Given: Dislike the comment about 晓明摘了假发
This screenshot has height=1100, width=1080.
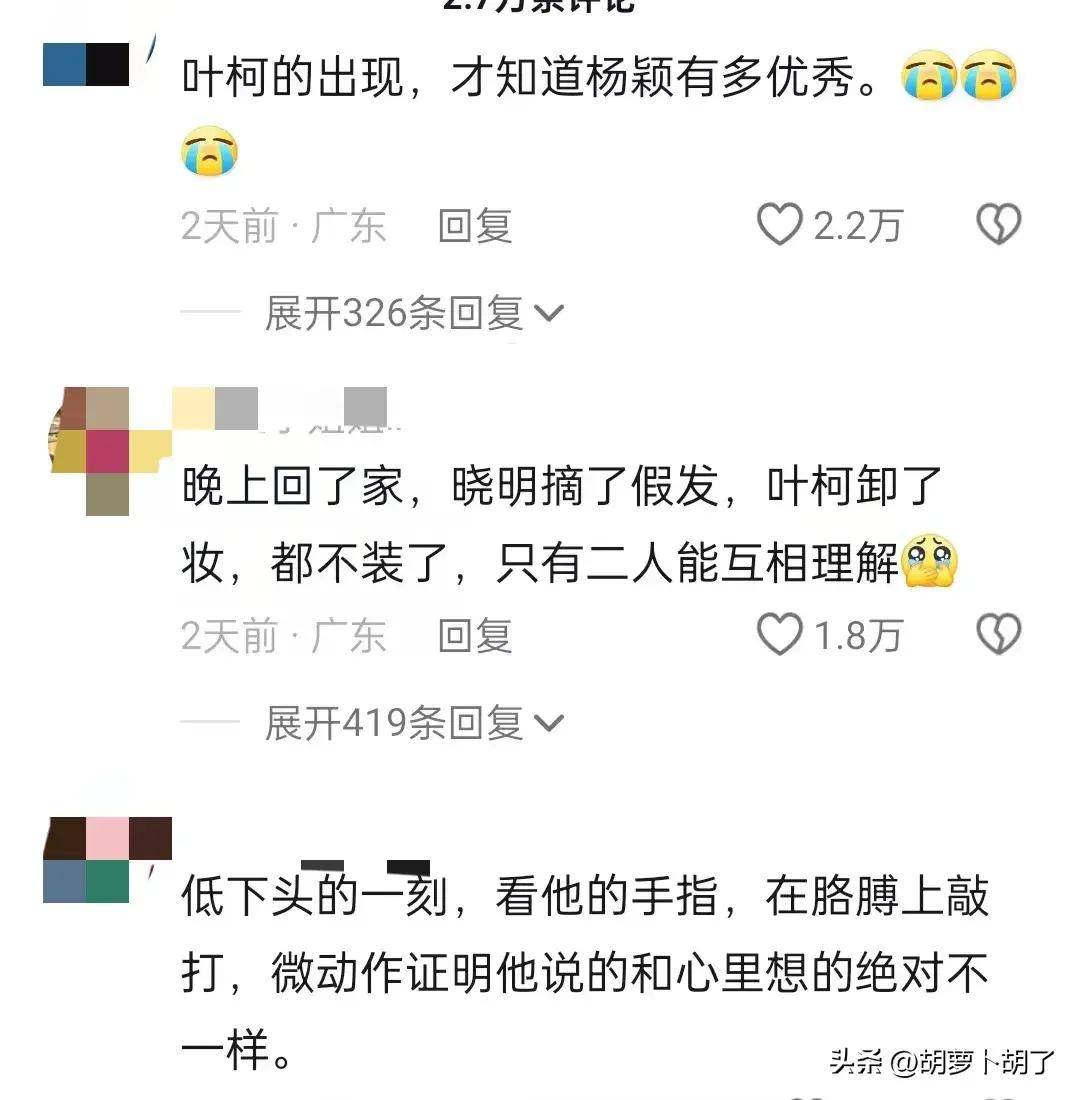Looking at the screenshot, I should (x=997, y=635).
